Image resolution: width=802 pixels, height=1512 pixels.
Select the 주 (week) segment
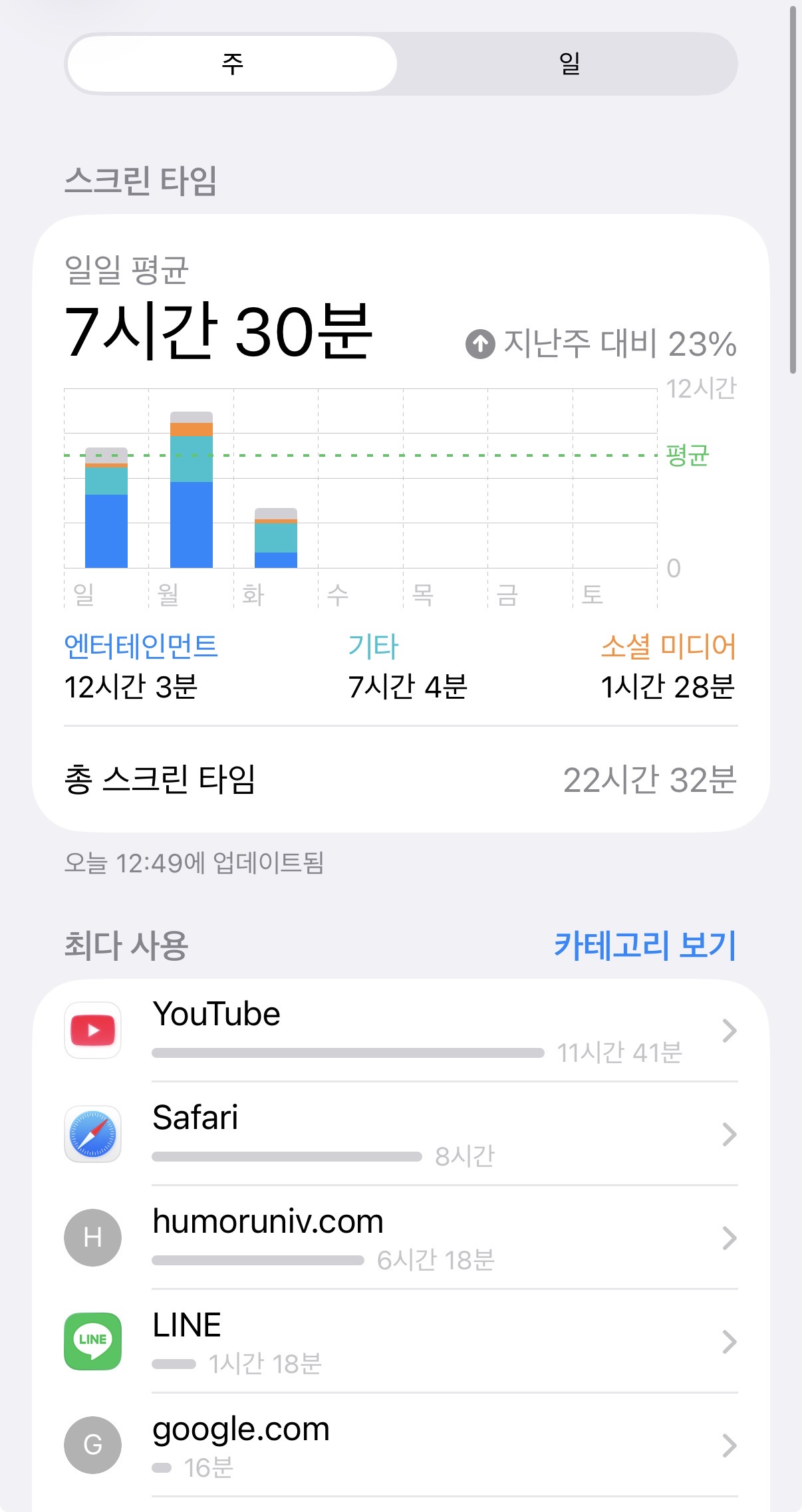click(x=233, y=64)
